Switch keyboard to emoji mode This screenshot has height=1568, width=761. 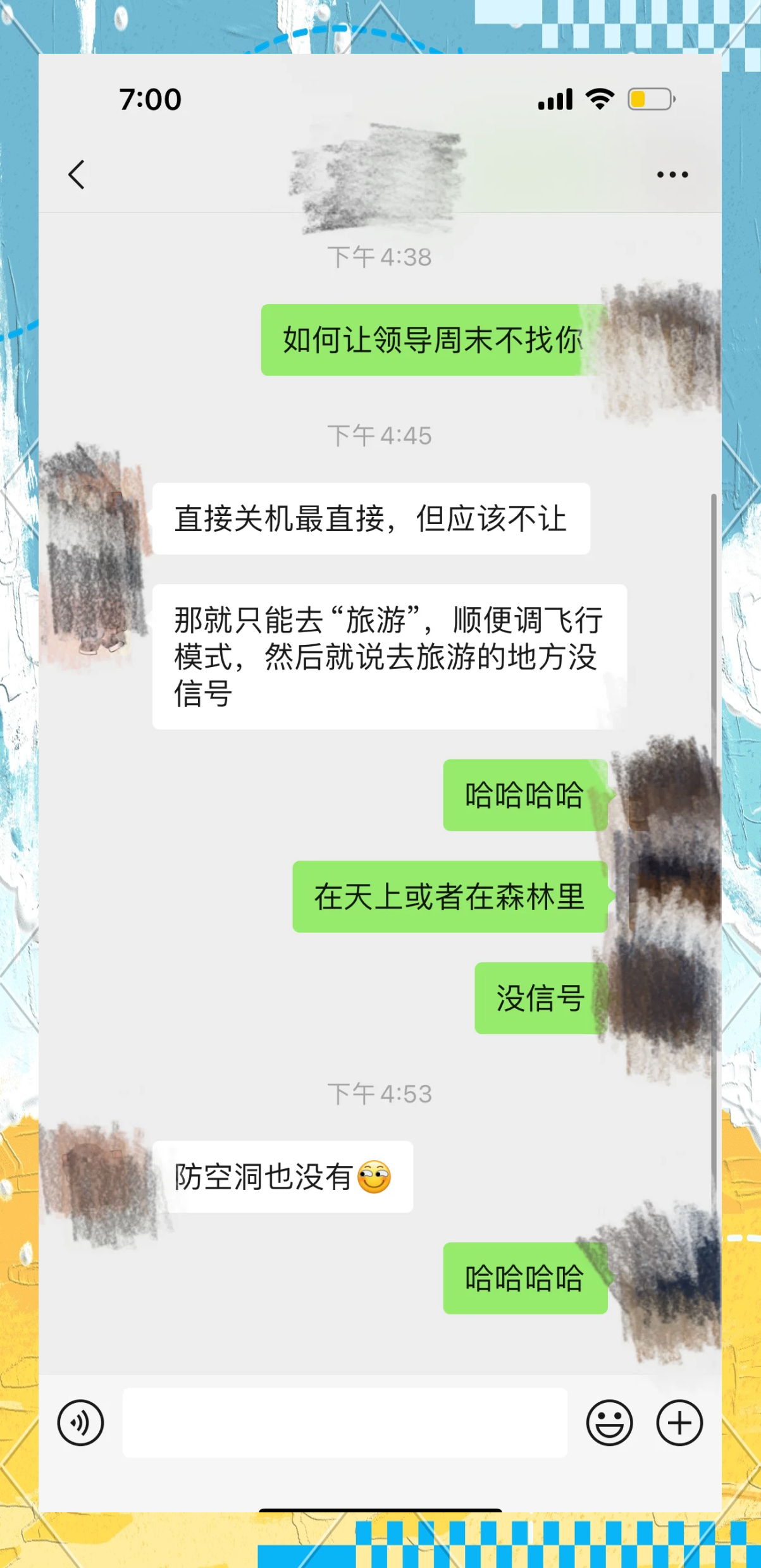609,1423
